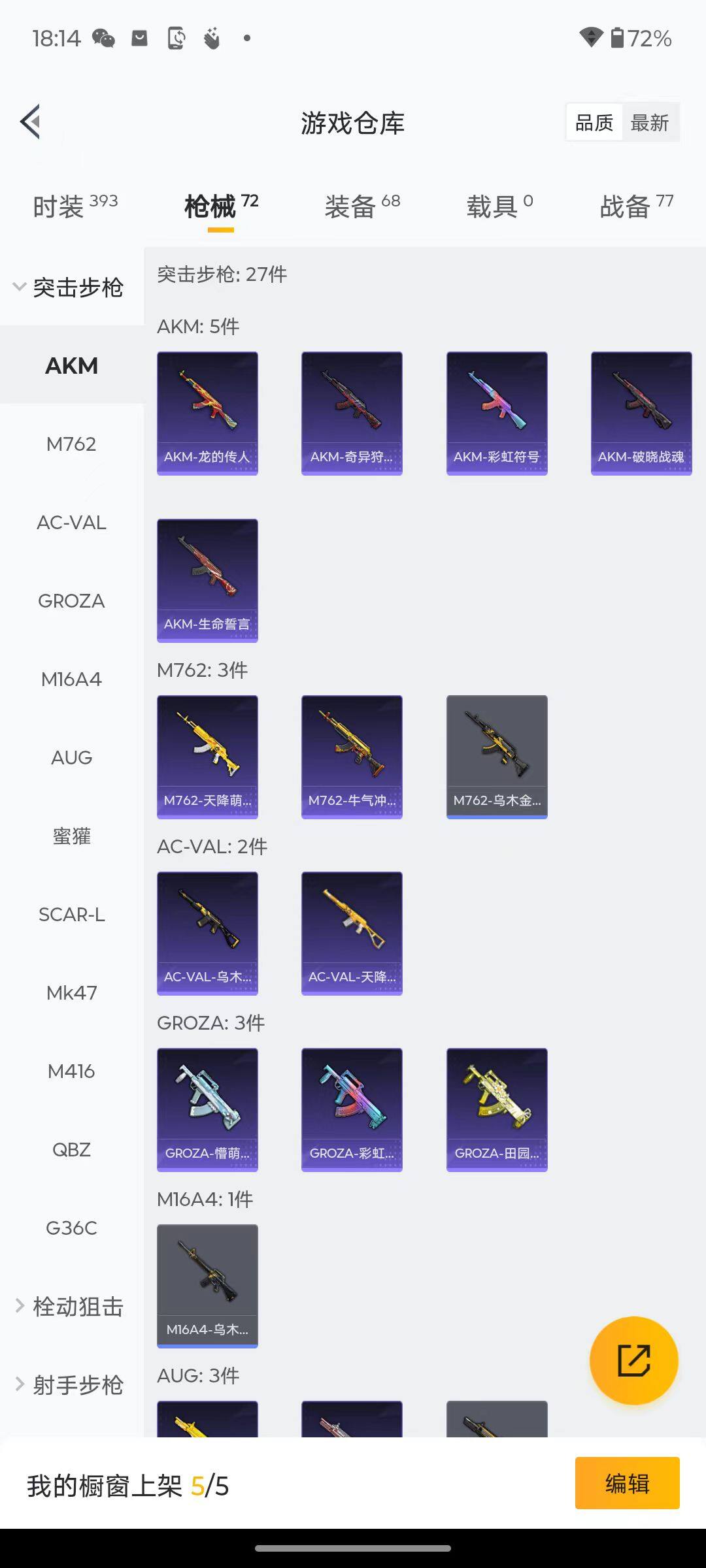Image resolution: width=706 pixels, height=1568 pixels.
Task: Tap the yellow share floating button
Action: point(633,1361)
